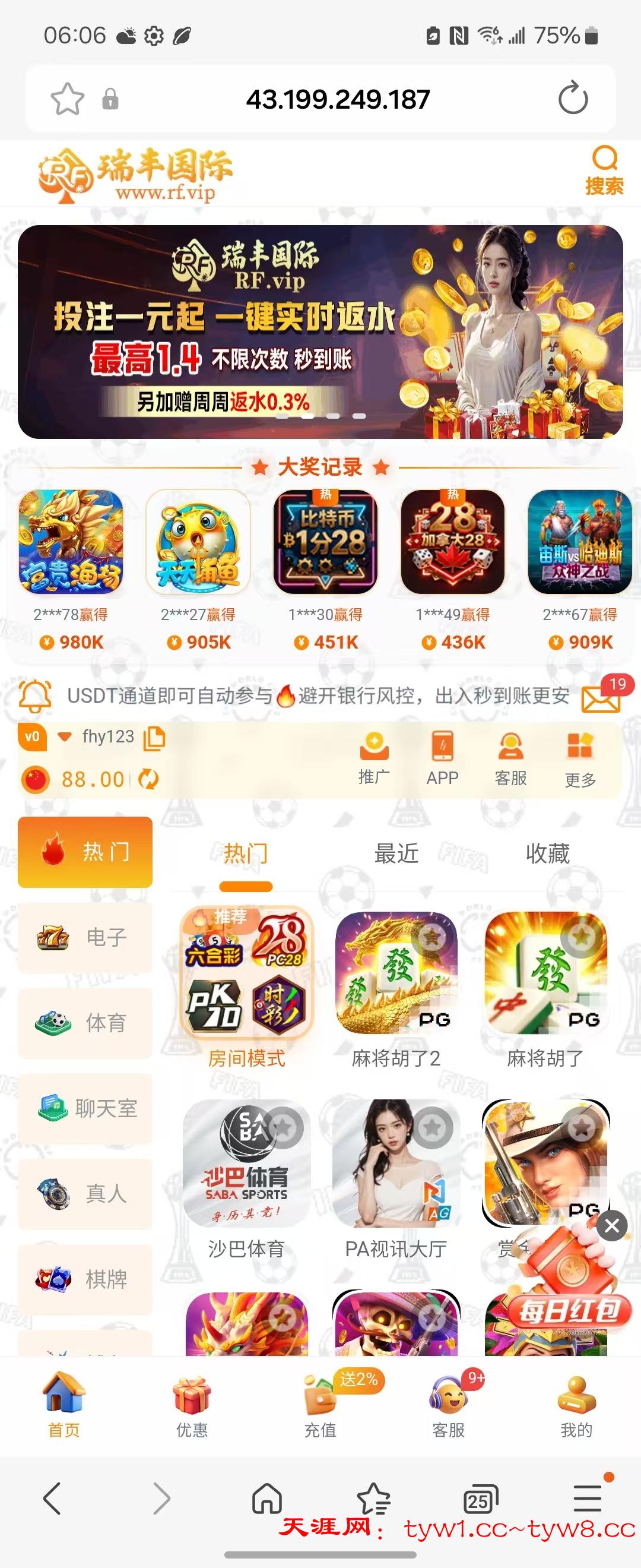Launch 沙巴体育 sports game
The width and height of the screenshot is (641, 1568).
pyautogui.click(x=246, y=1178)
